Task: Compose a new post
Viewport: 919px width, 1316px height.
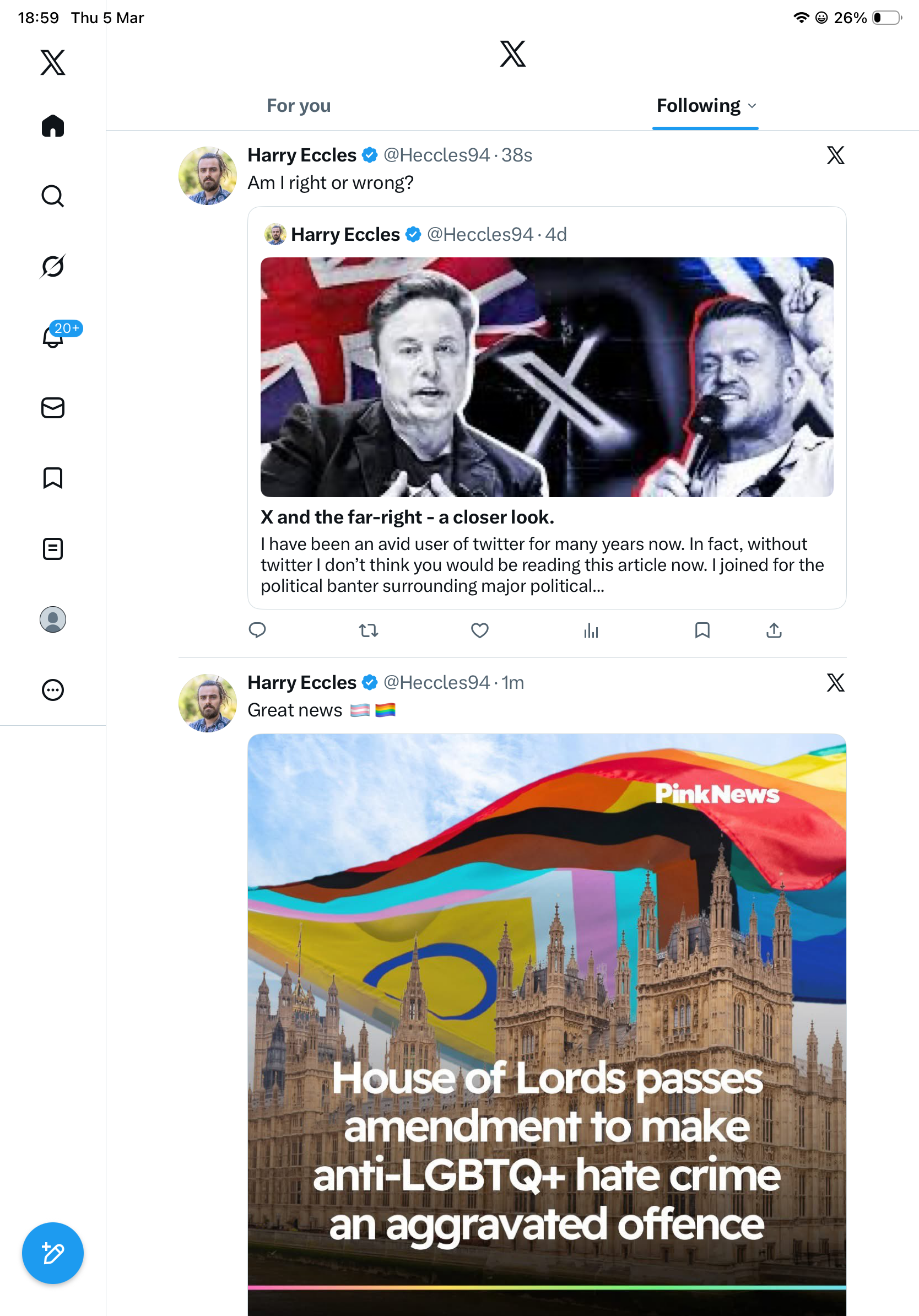Action: tap(53, 1253)
